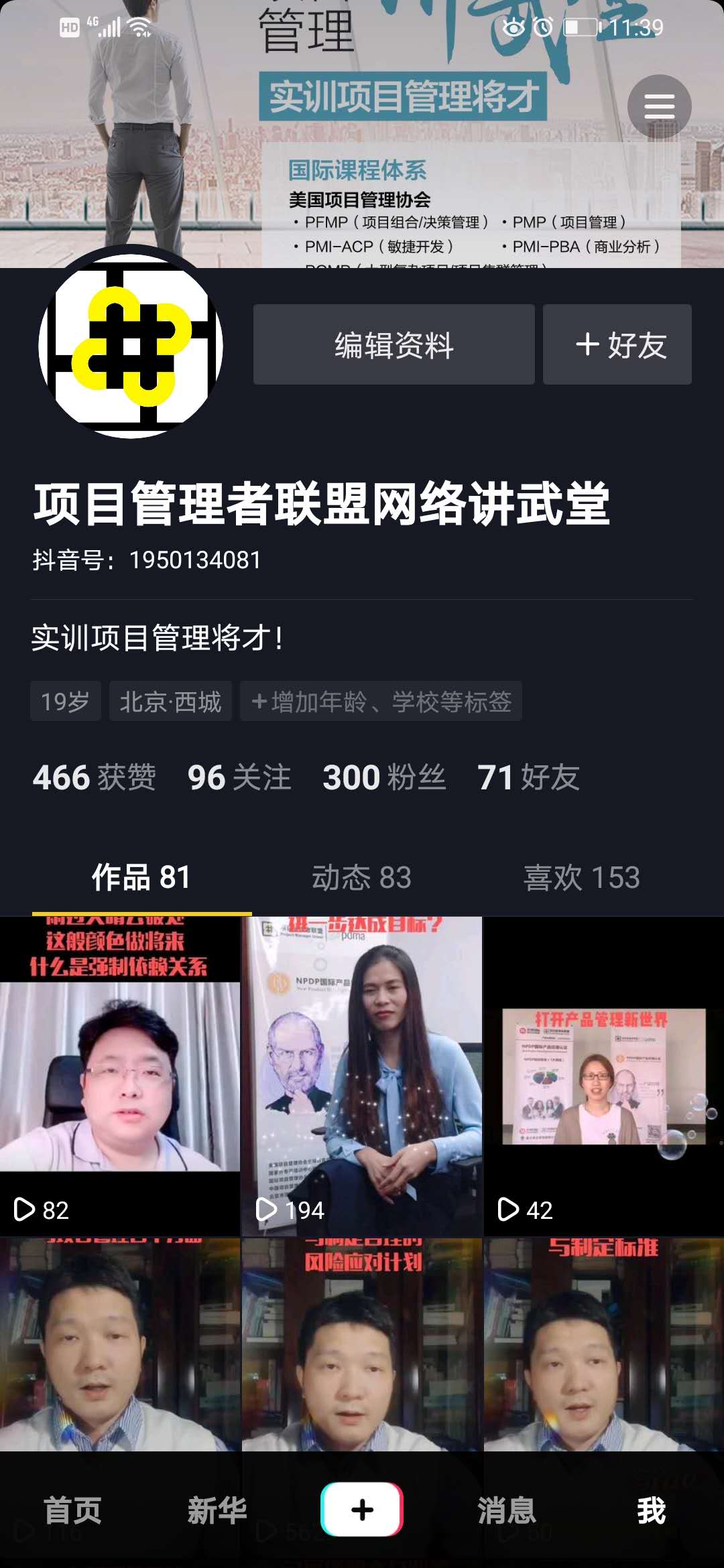
Task: Open the 消息 messages tab
Action: pyautogui.click(x=507, y=1510)
